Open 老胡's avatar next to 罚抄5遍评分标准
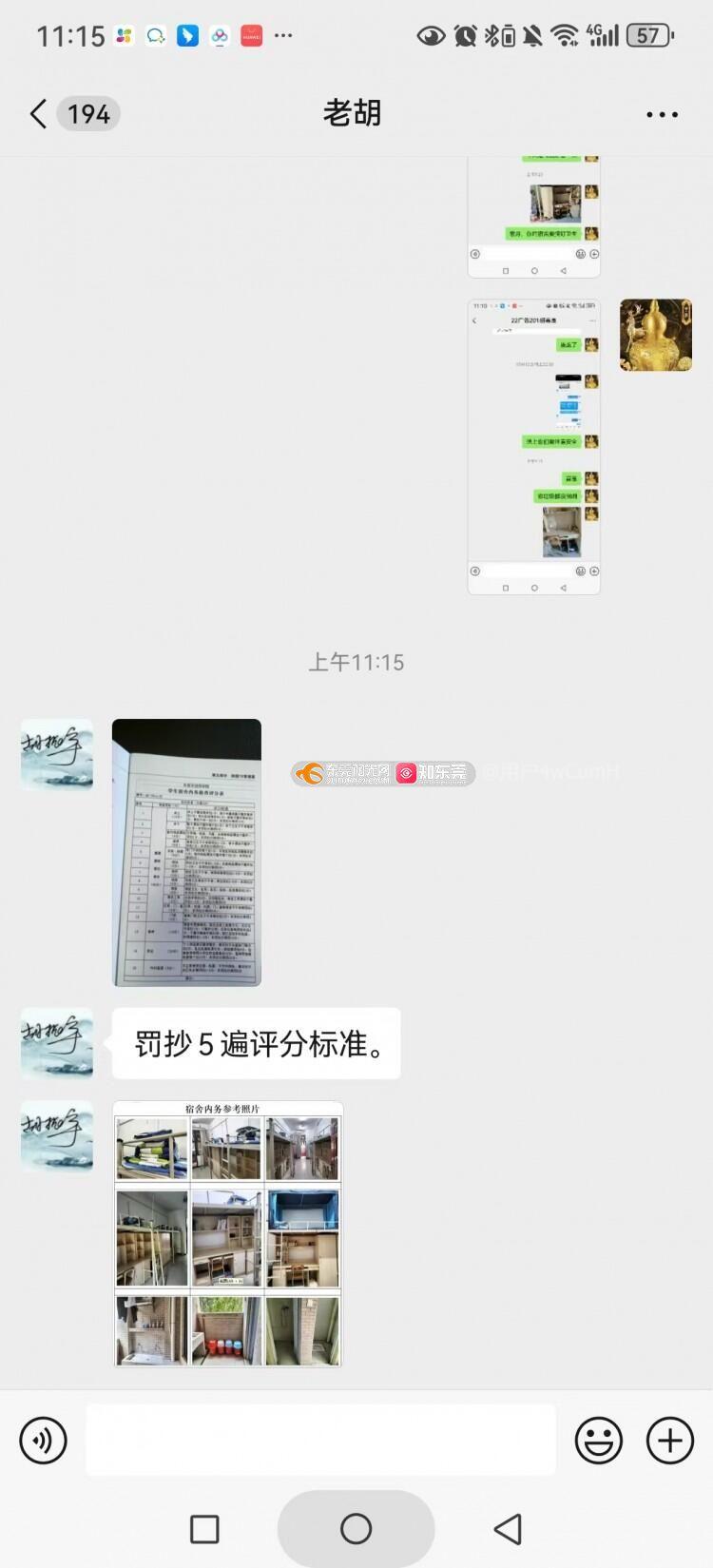 (x=57, y=1043)
